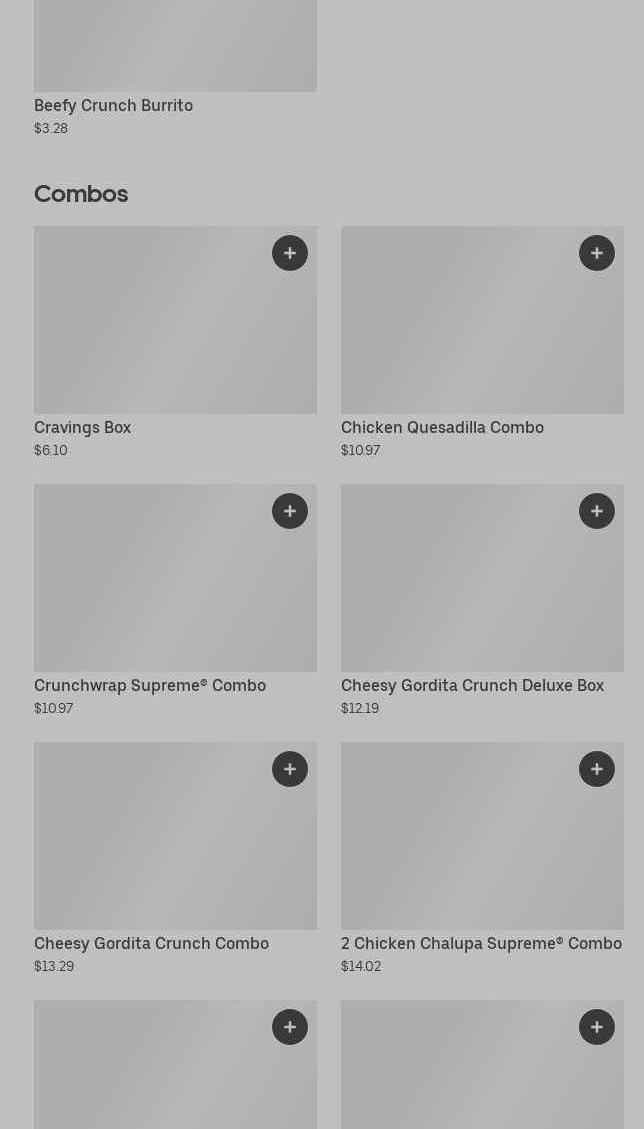
Task: Open the Cravings Box item
Action: tap(150, 330)
